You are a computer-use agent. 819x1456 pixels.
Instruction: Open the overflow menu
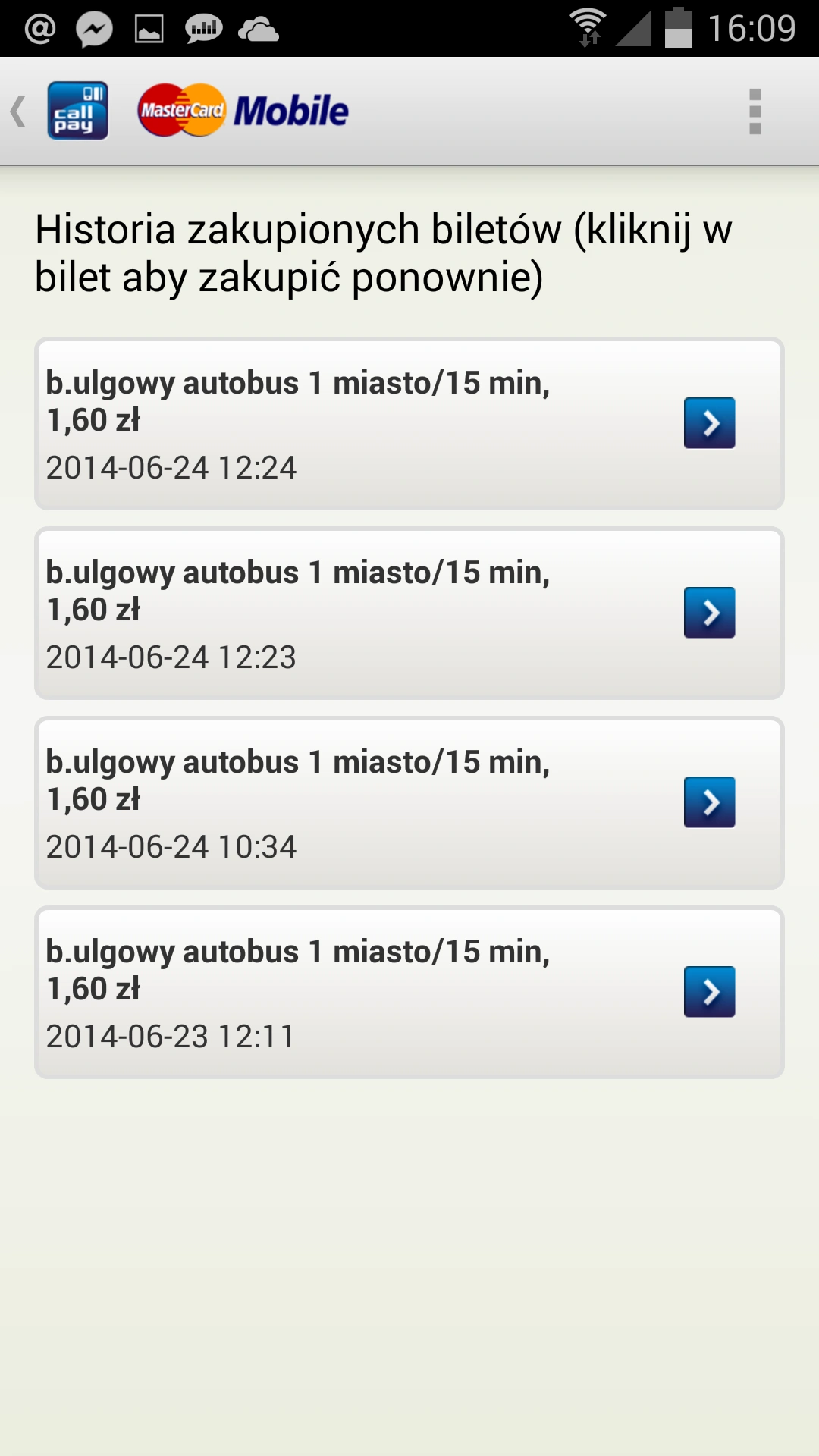pyautogui.click(x=755, y=111)
